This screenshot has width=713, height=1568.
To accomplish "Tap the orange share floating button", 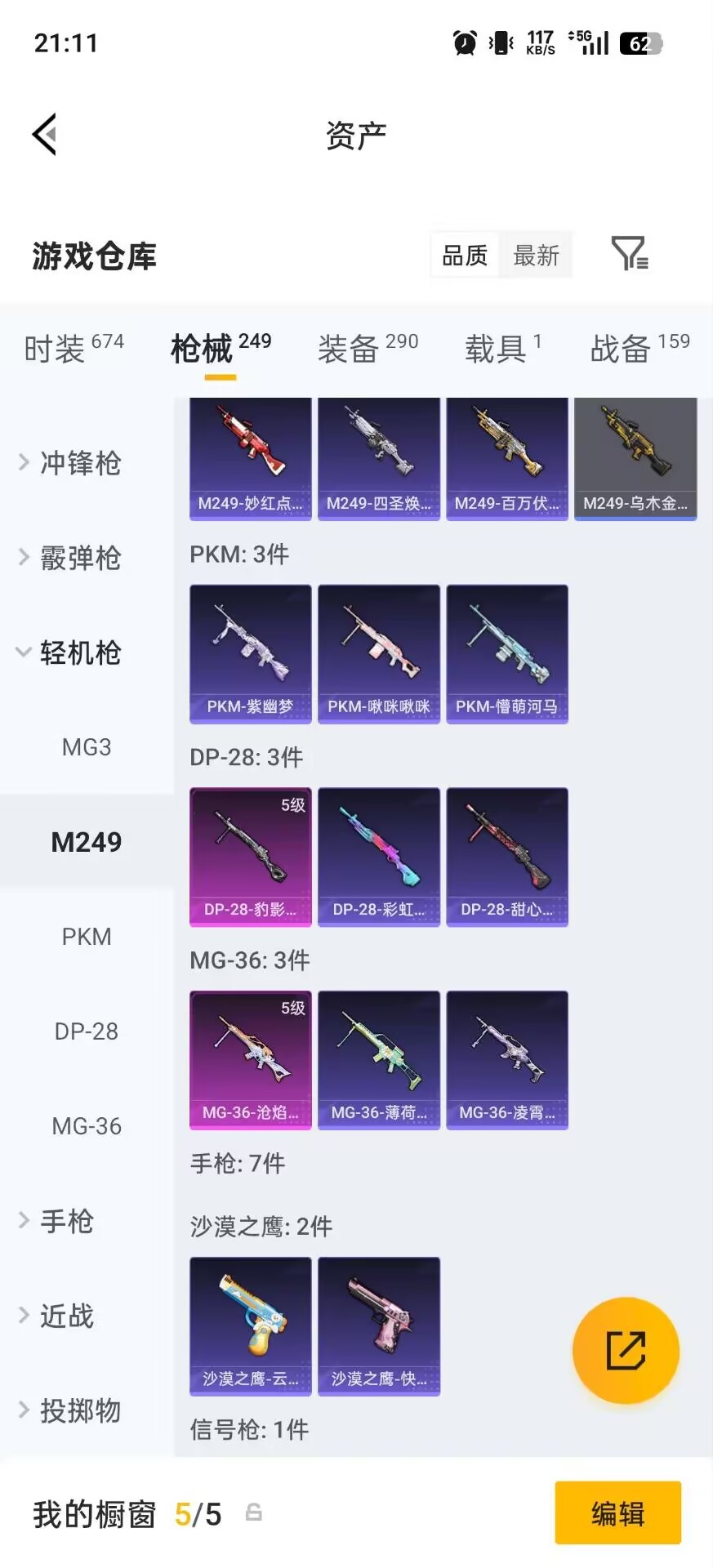I will coord(626,1350).
